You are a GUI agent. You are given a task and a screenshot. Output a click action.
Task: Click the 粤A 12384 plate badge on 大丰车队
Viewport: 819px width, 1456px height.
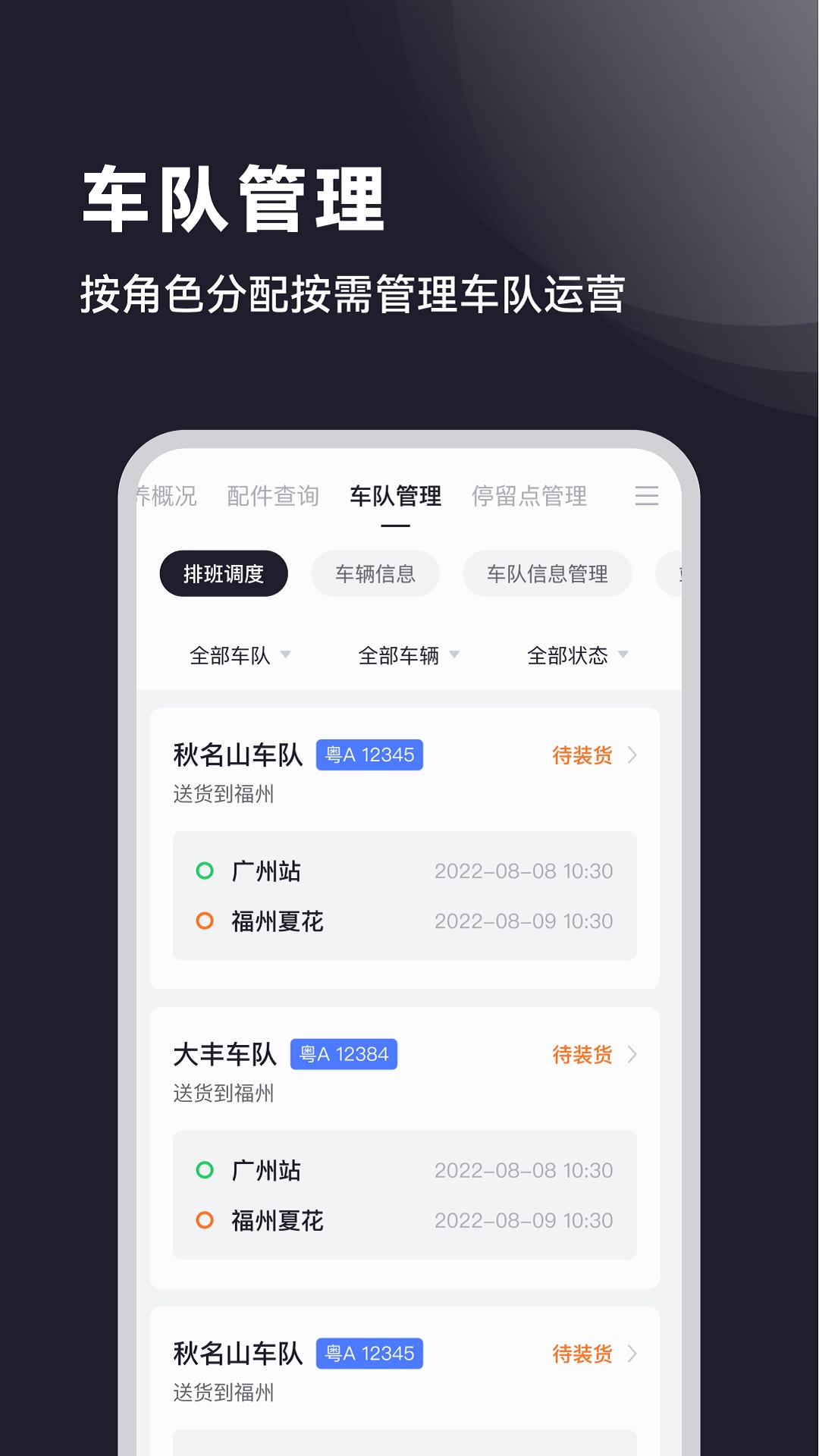(344, 1053)
